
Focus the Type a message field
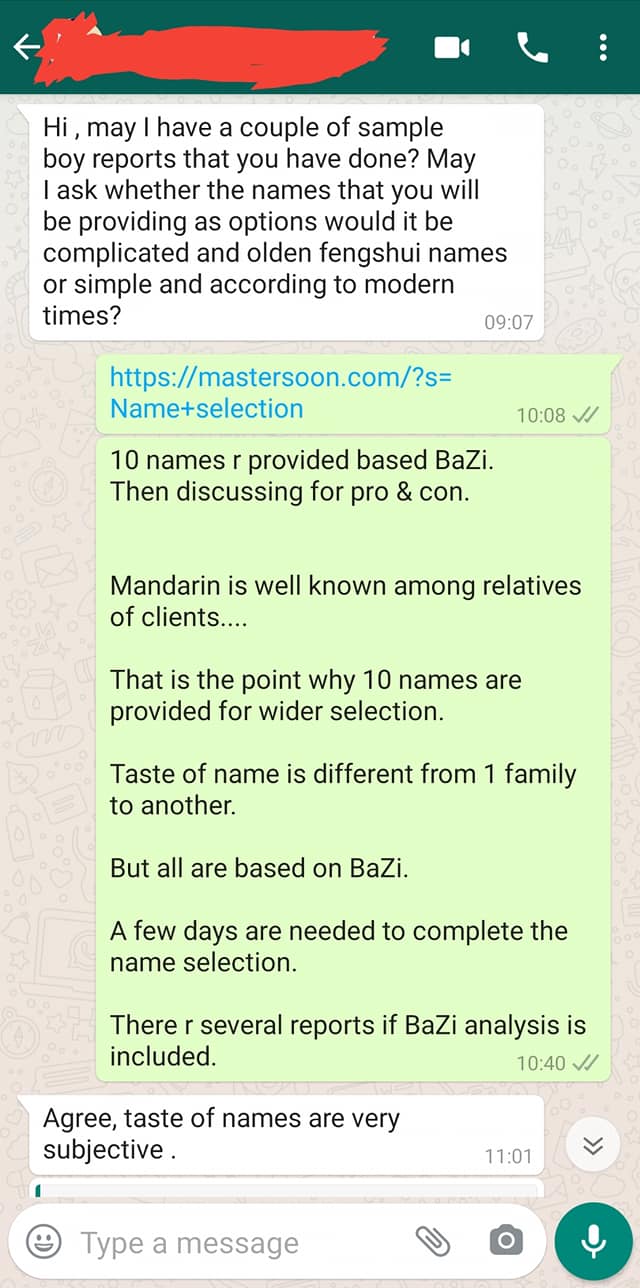pos(230,1242)
